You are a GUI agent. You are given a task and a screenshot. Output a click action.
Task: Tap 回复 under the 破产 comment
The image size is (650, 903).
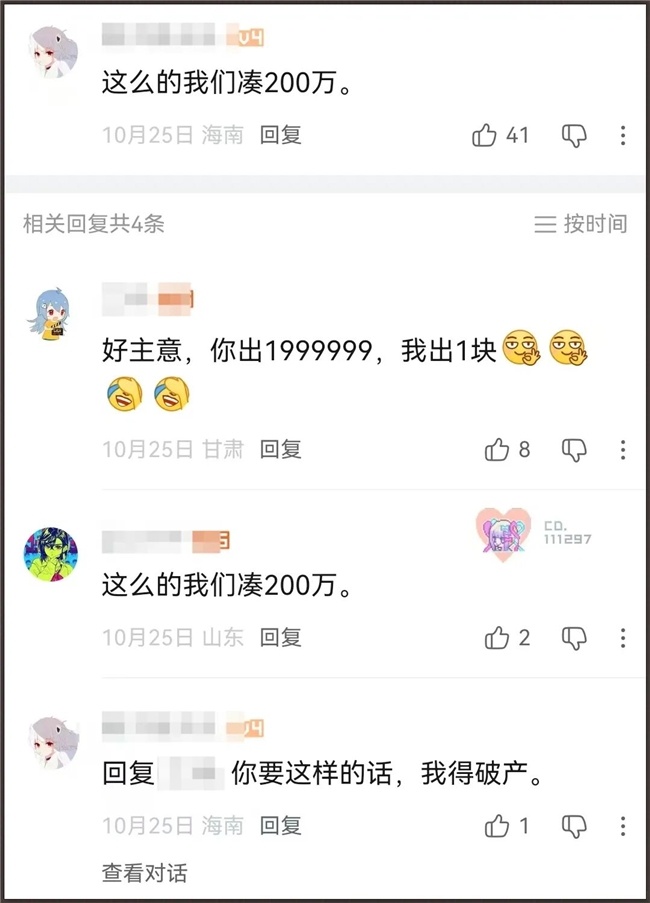click(x=281, y=826)
